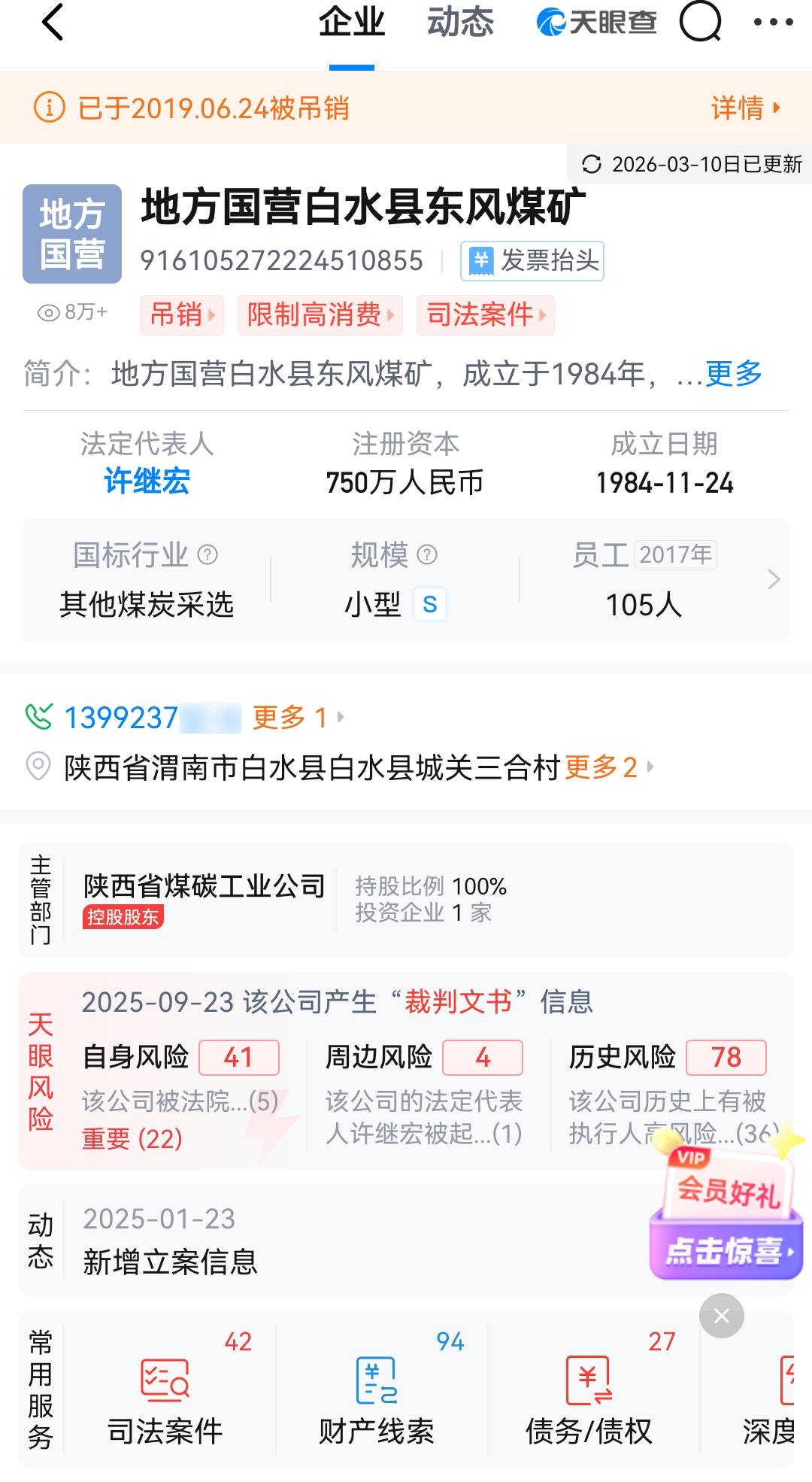Viewport: 812px width, 1482px height.
Task: View 详情 of the revocation notice
Action: [745, 108]
